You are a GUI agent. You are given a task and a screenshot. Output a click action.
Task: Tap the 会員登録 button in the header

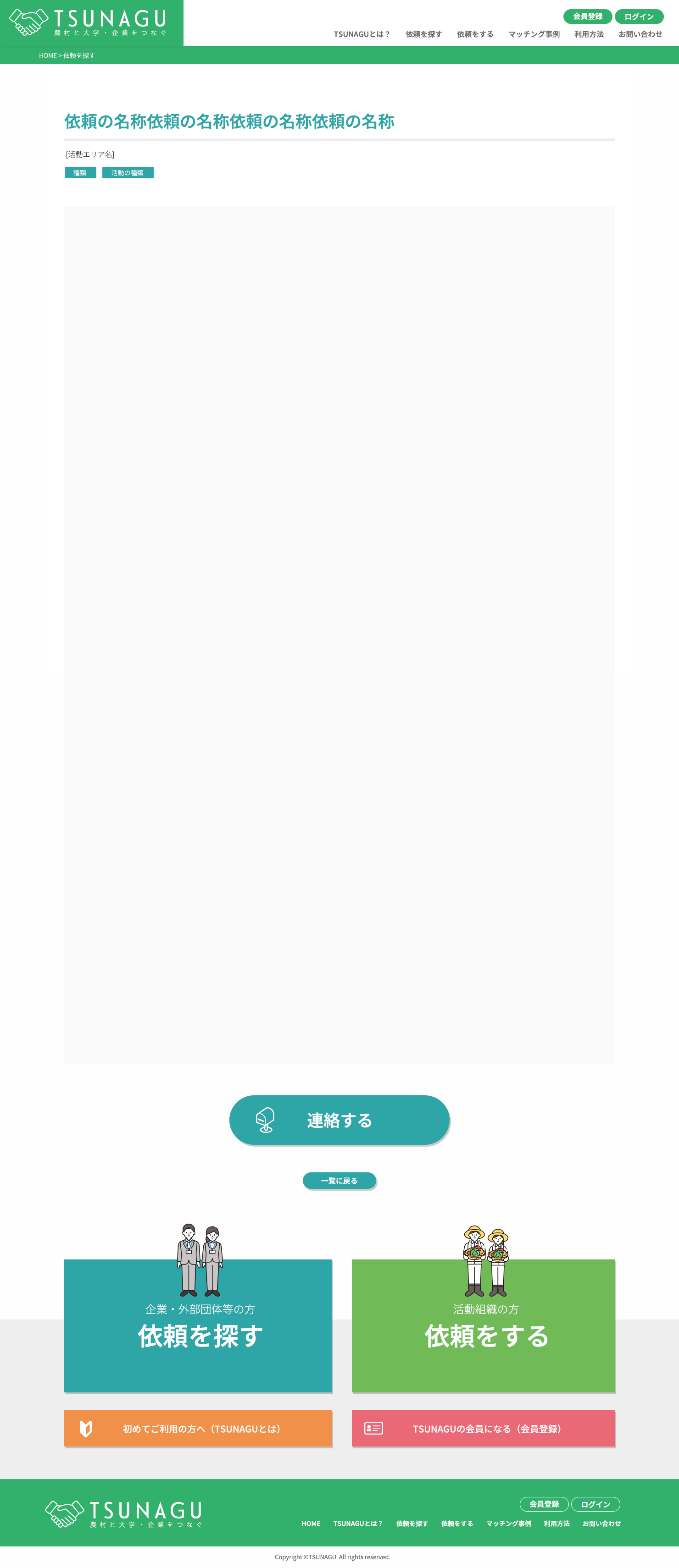click(x=587, y=17)
